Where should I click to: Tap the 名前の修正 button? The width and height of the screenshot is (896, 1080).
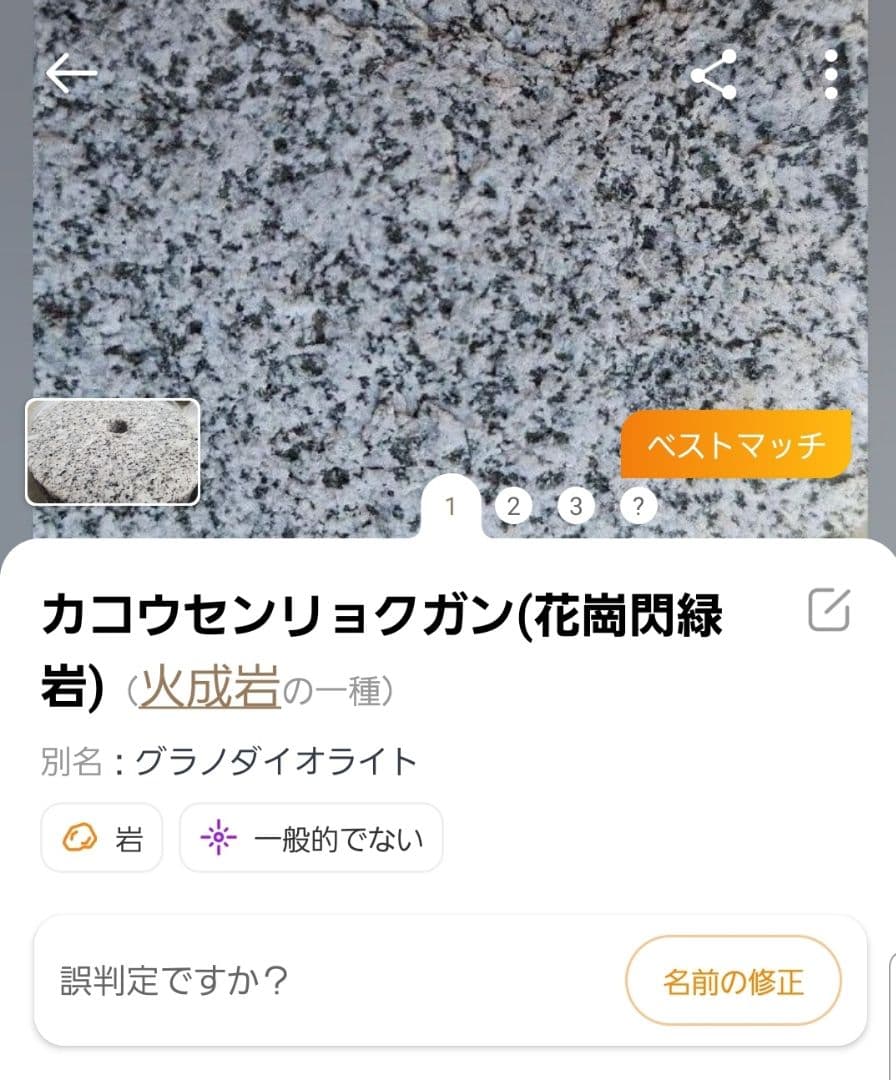tap(733, 981)
